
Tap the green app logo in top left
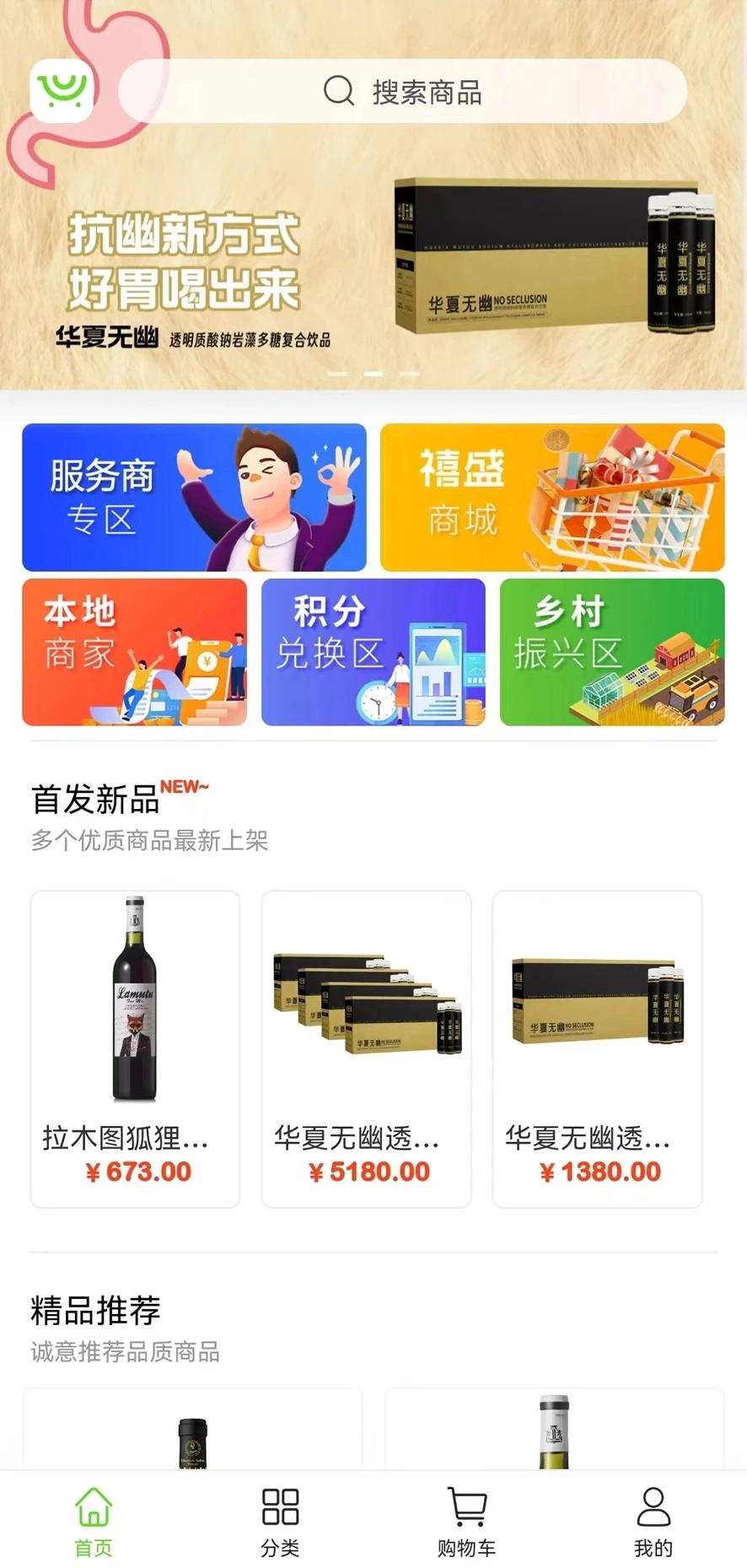tap(60, 91)
